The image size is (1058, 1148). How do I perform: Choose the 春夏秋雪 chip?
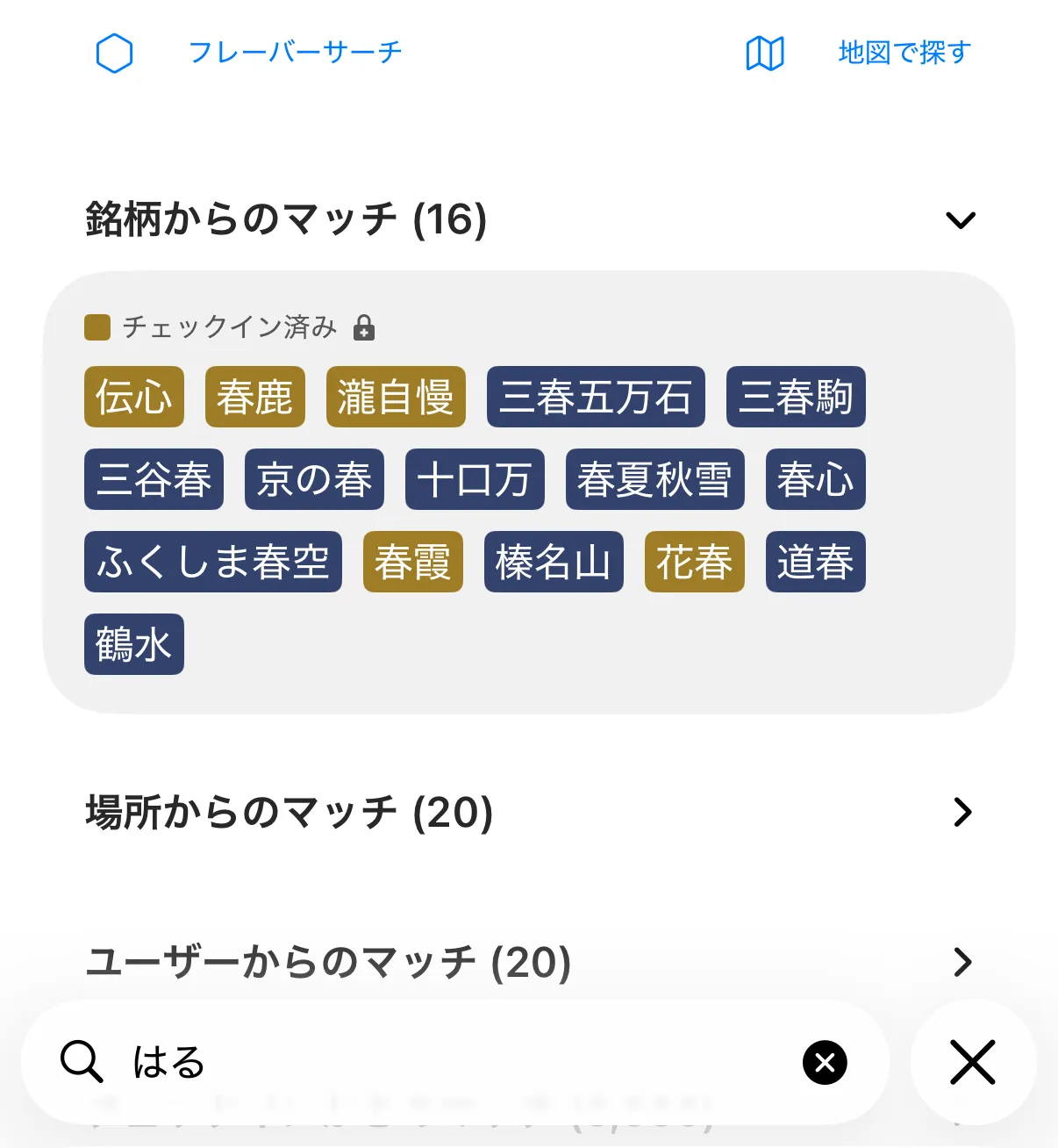click(654, 479)
